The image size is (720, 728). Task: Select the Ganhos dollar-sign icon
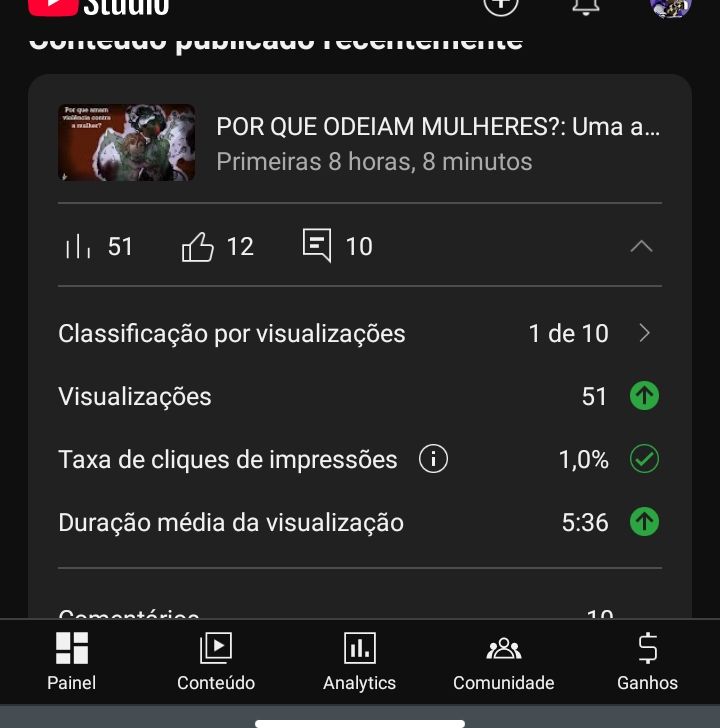pos(648,662)
